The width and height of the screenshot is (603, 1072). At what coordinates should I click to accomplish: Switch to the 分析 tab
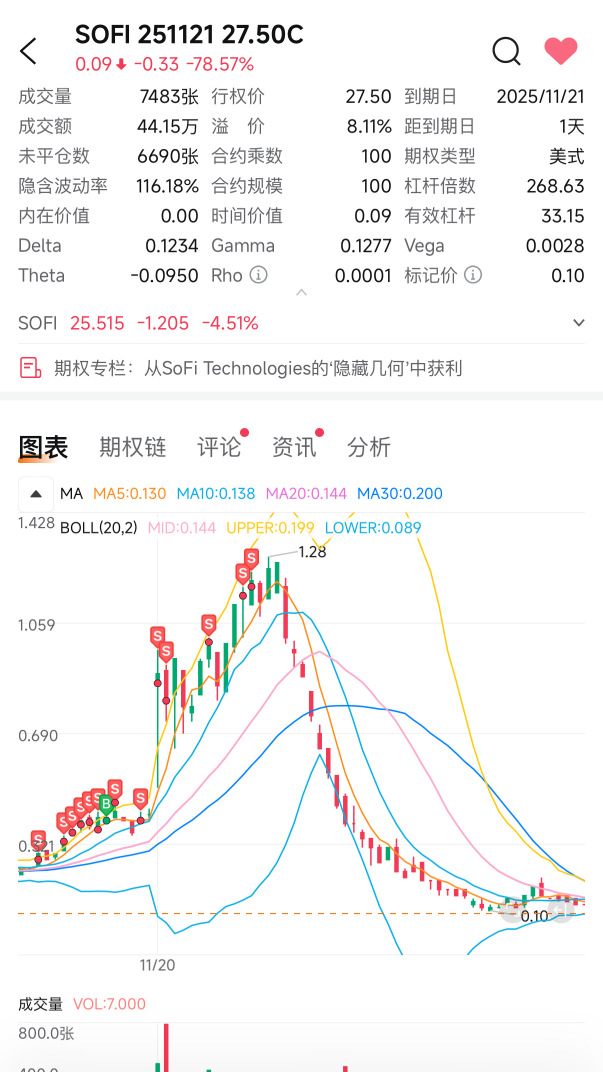point(369,447)
